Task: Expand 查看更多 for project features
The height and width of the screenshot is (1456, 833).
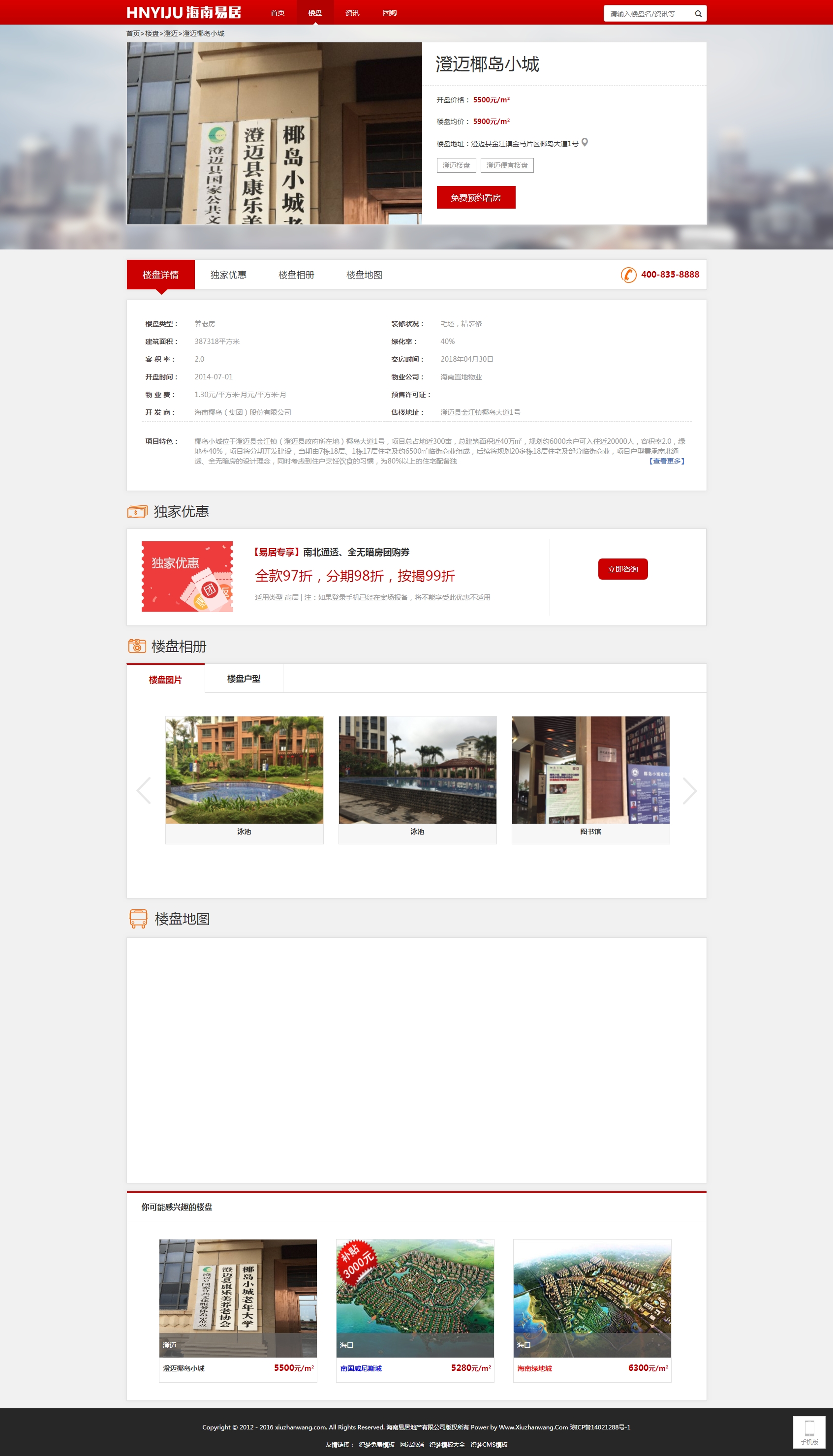Action: (667, 461)
